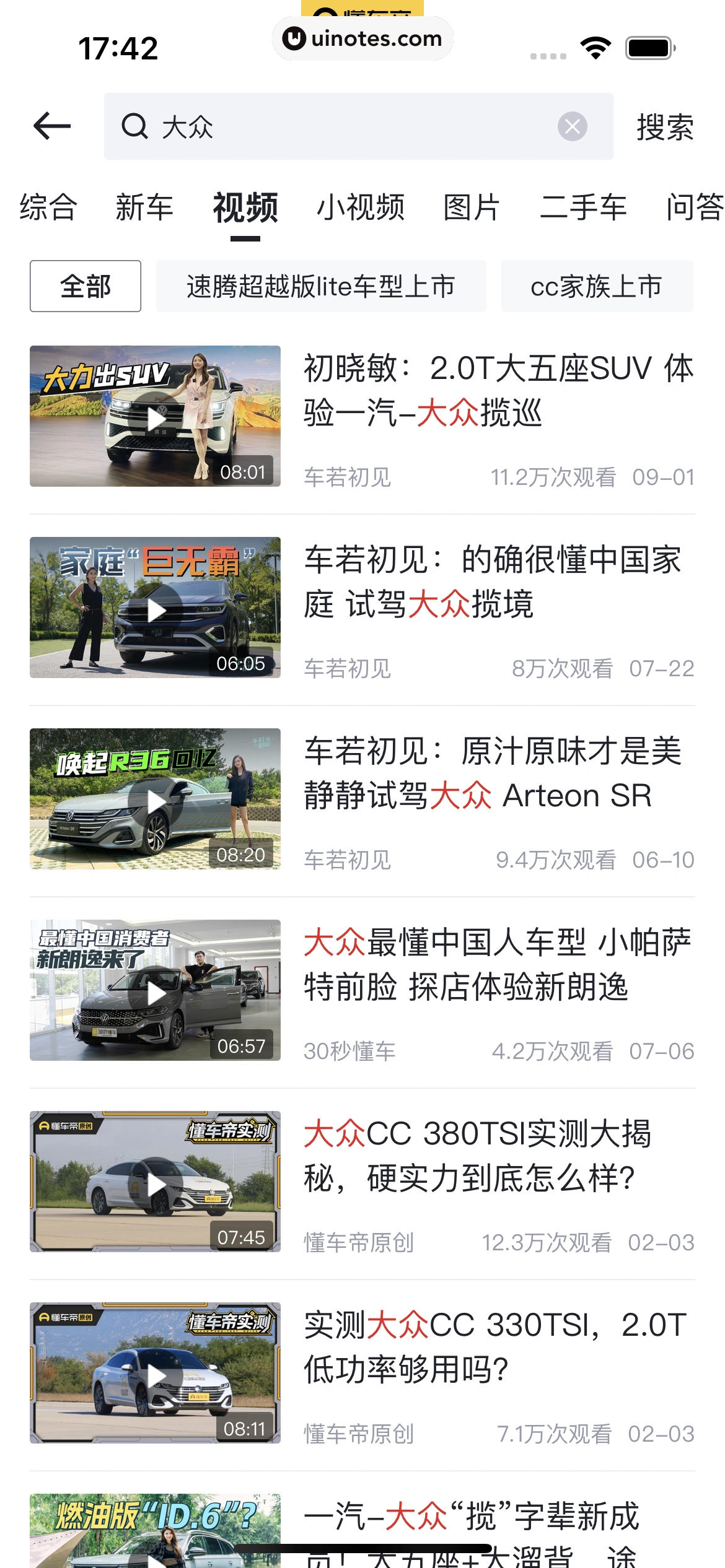Open the 二手车 tab
725x1568 pixels.
click(x=583, y=207)
